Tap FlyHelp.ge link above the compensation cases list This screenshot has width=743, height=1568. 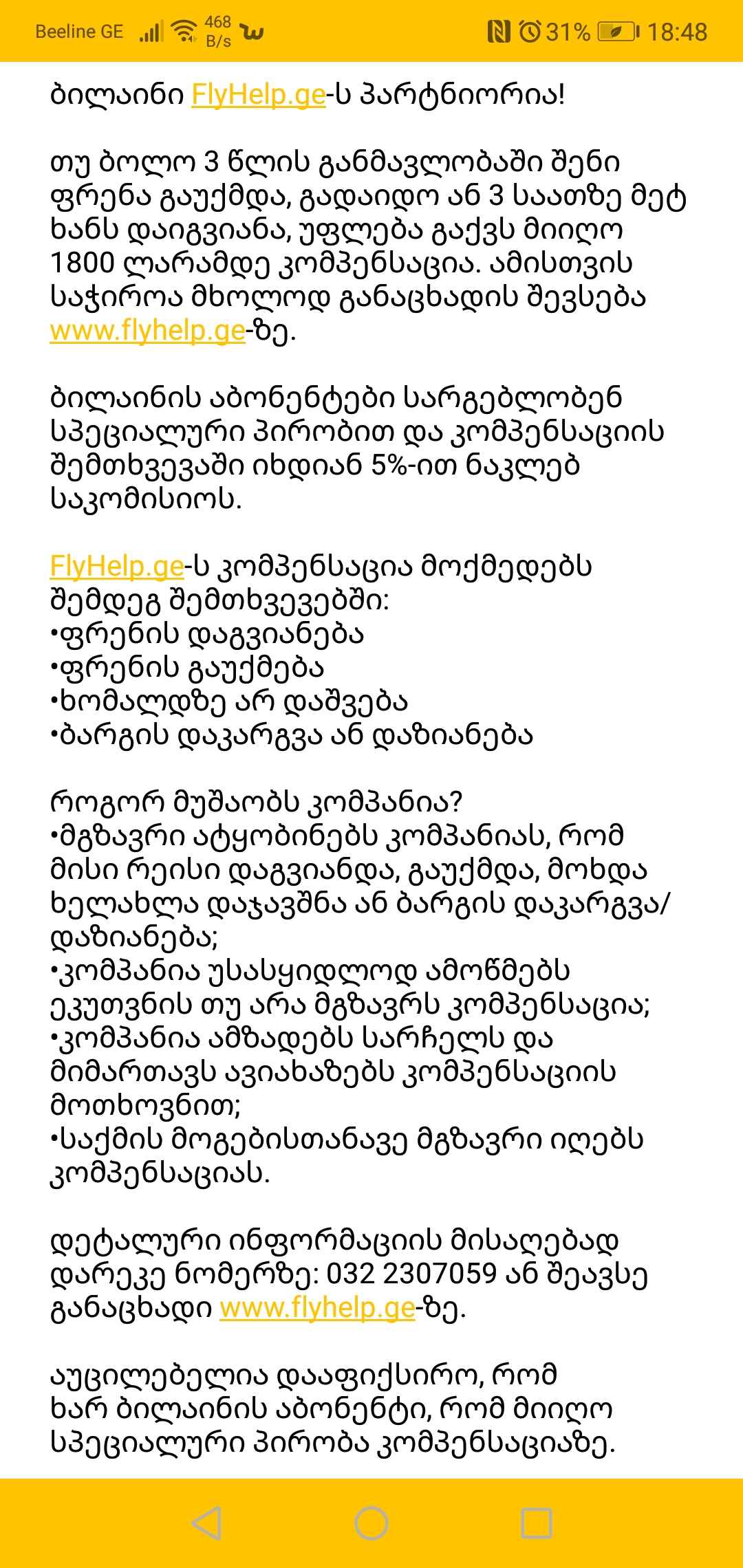click(117, 567)
